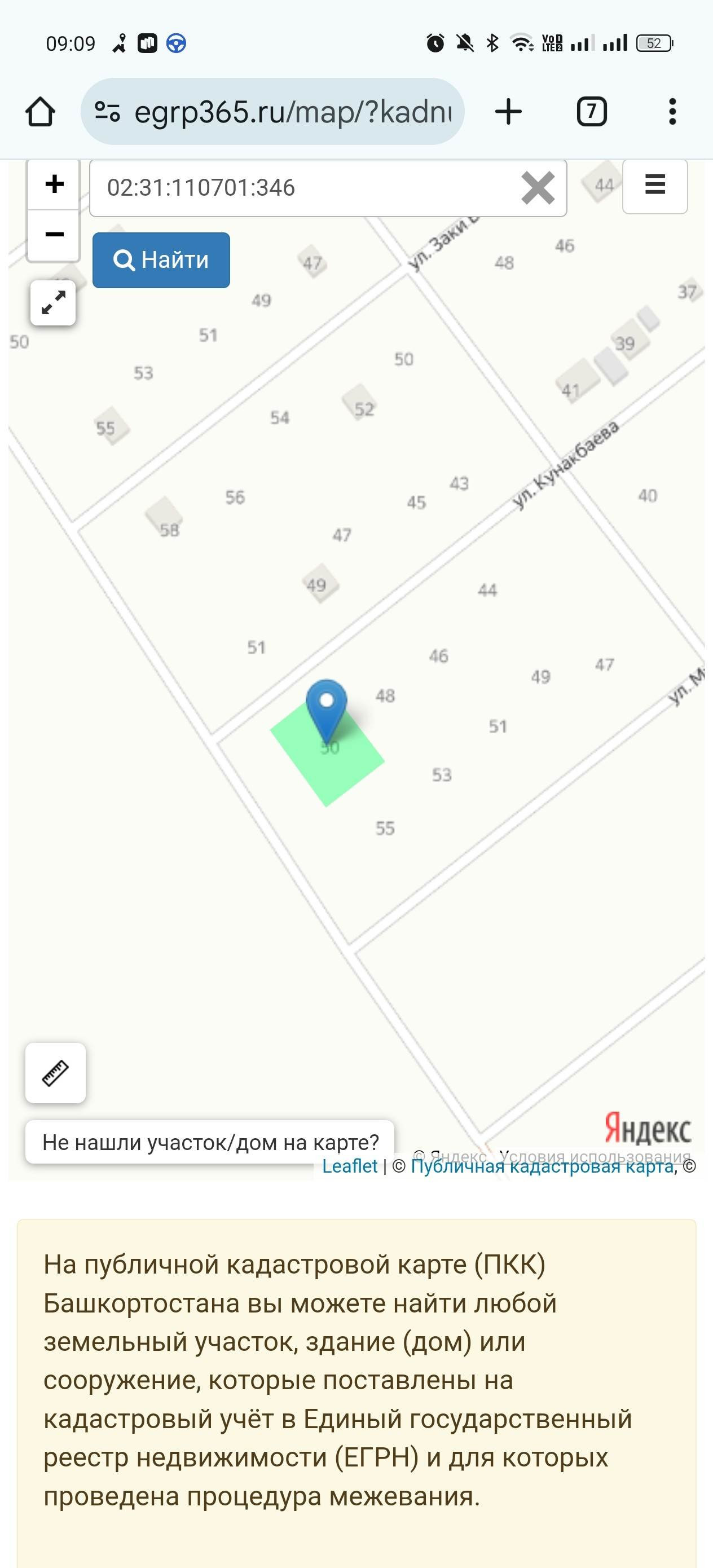Screen dimensions: 713x1568
Task: Open the tab switcher showing 7 tabs
Action: click(x=591, y=112)
